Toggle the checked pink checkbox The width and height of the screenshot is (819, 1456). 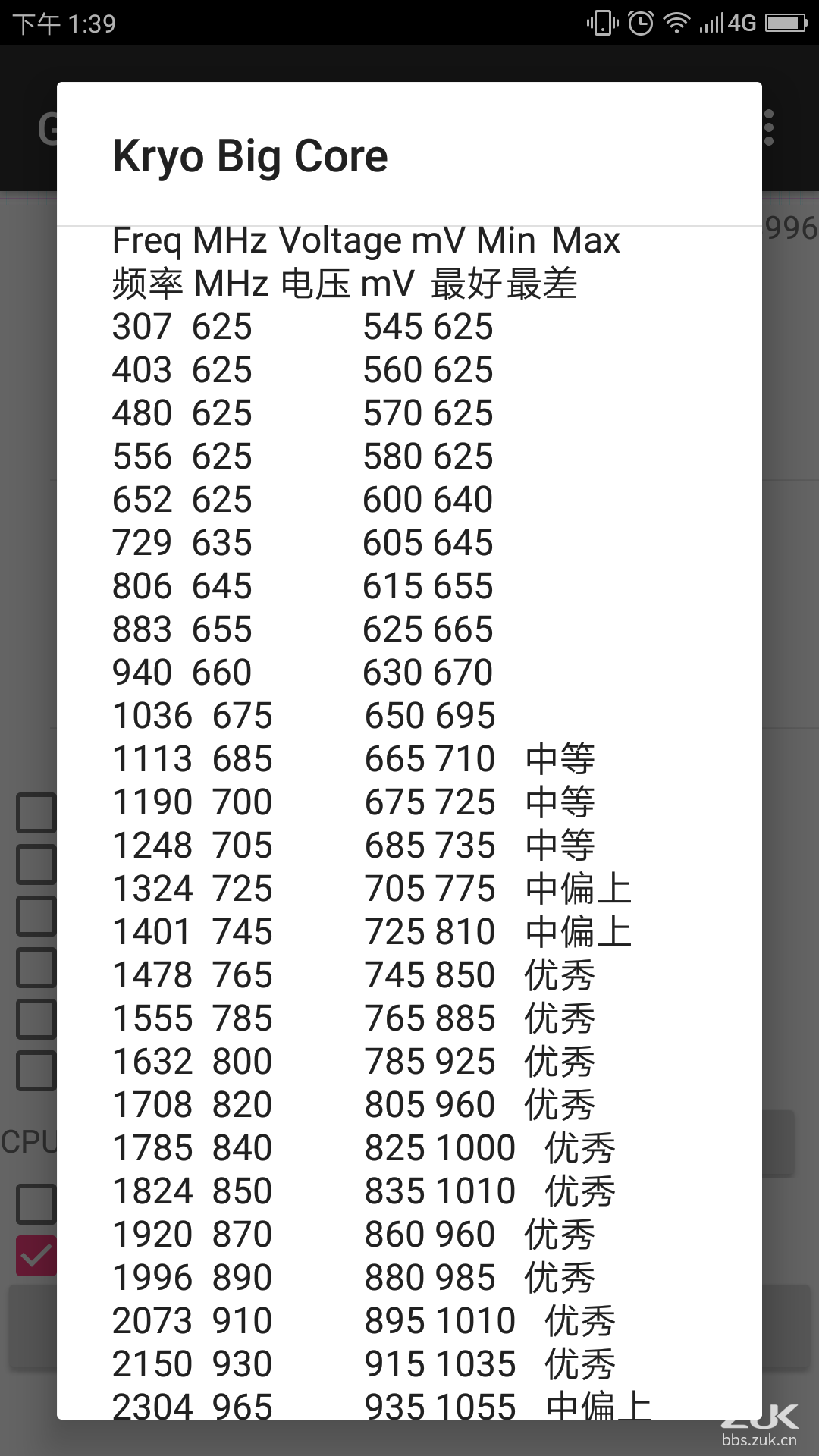[x=36, y=1256]
